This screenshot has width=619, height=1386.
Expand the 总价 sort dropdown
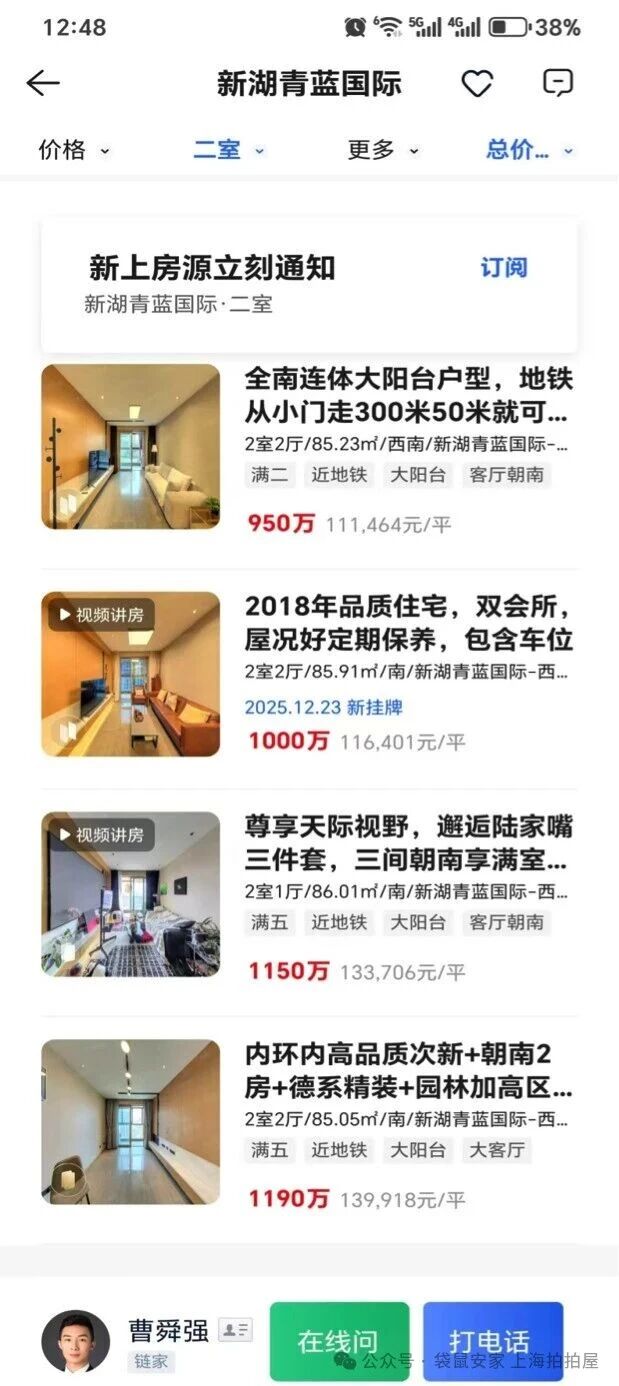point(529,150)
